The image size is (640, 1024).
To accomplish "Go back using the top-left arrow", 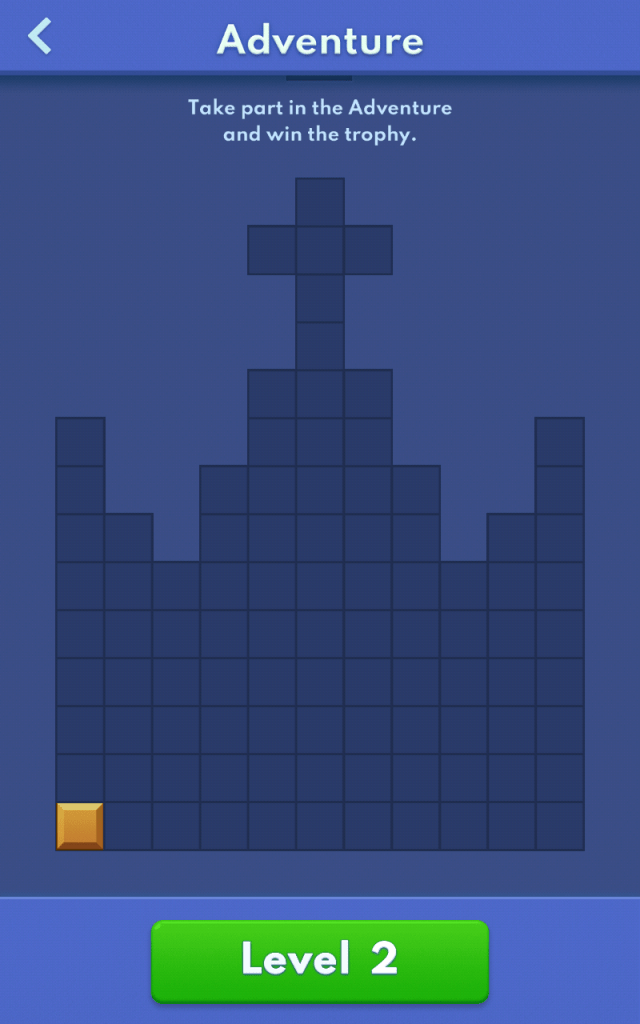I will tap(40, 37).
